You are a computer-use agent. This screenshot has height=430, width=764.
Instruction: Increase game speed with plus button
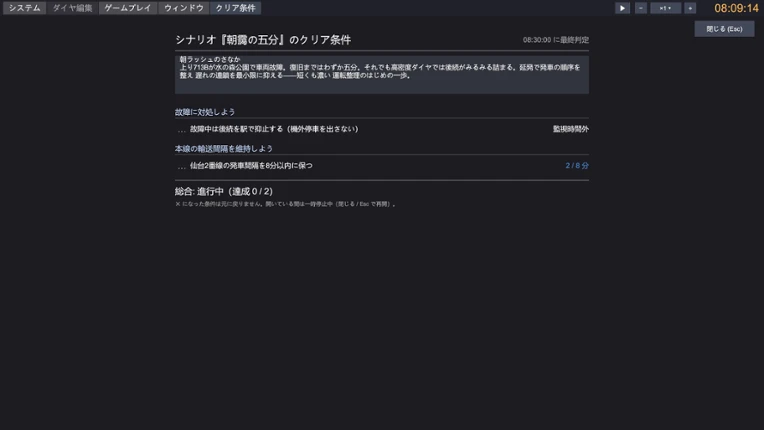coord(690,8)
